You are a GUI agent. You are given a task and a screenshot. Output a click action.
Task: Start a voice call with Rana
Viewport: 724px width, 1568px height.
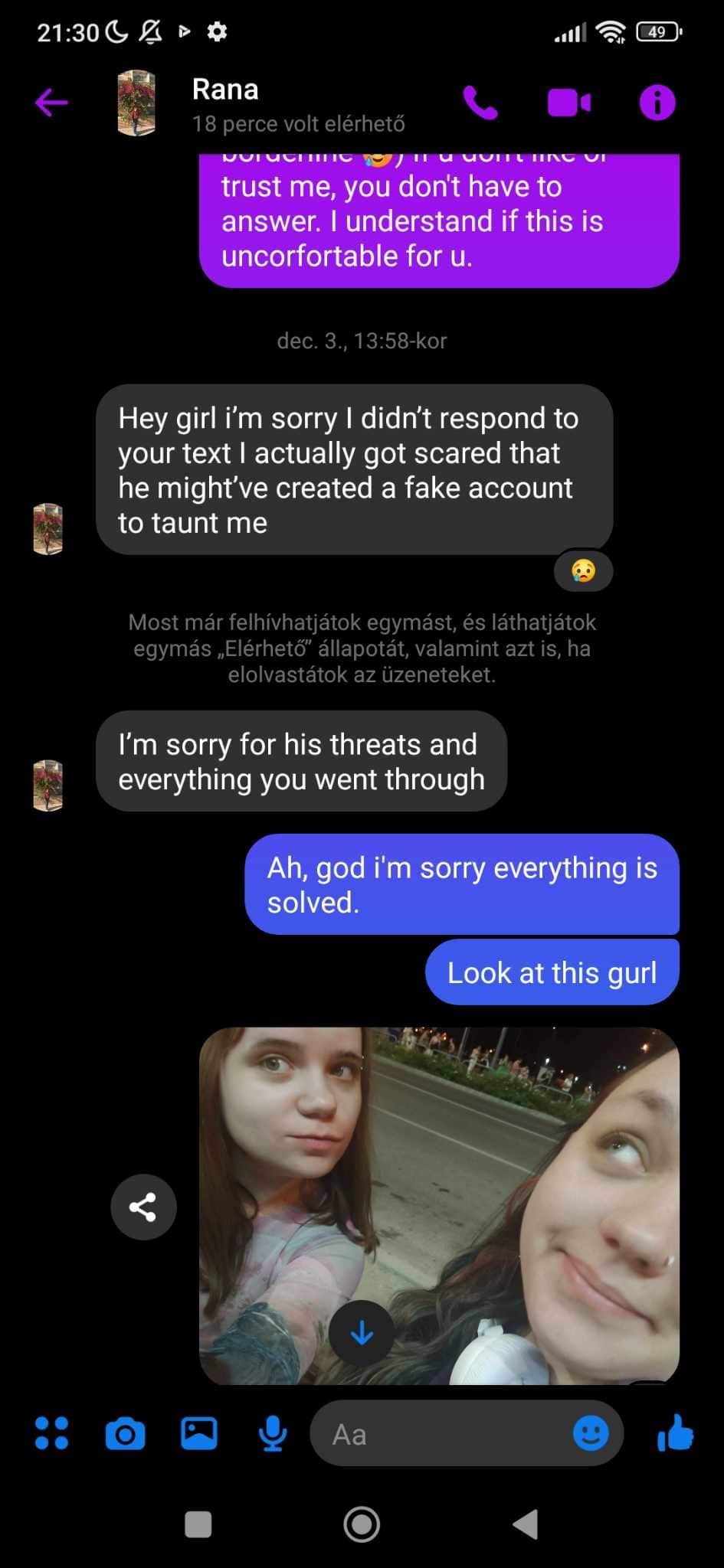coord(480,103)
